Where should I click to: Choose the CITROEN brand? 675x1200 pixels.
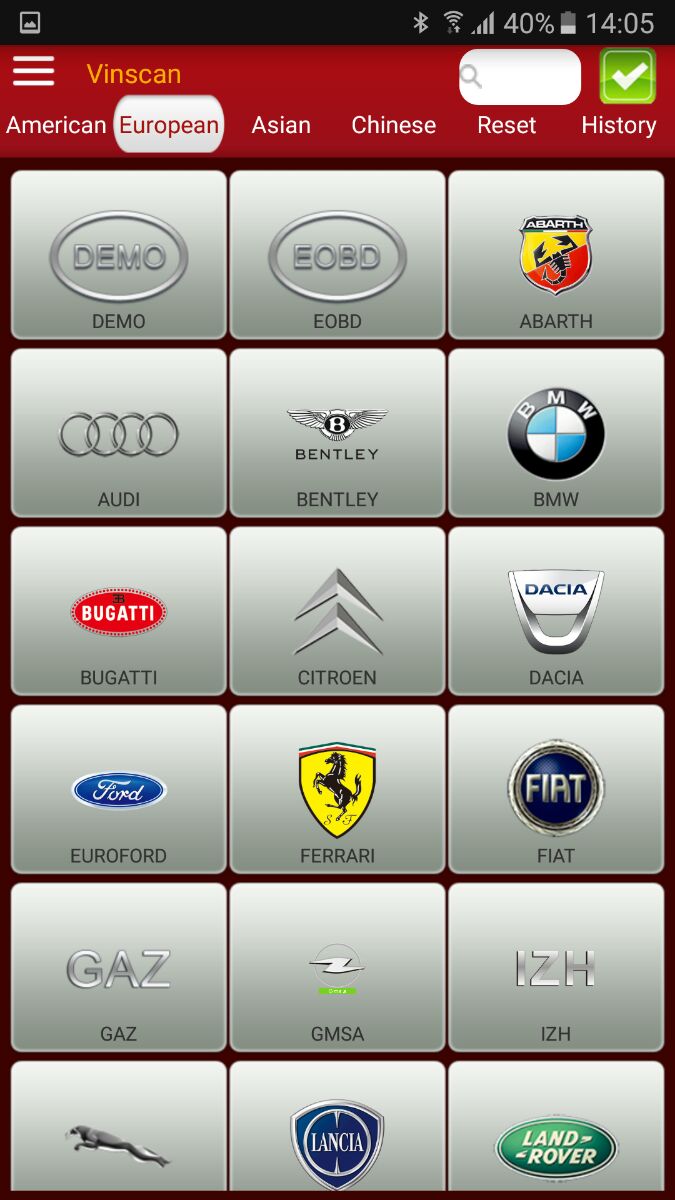tap(337, 612)
